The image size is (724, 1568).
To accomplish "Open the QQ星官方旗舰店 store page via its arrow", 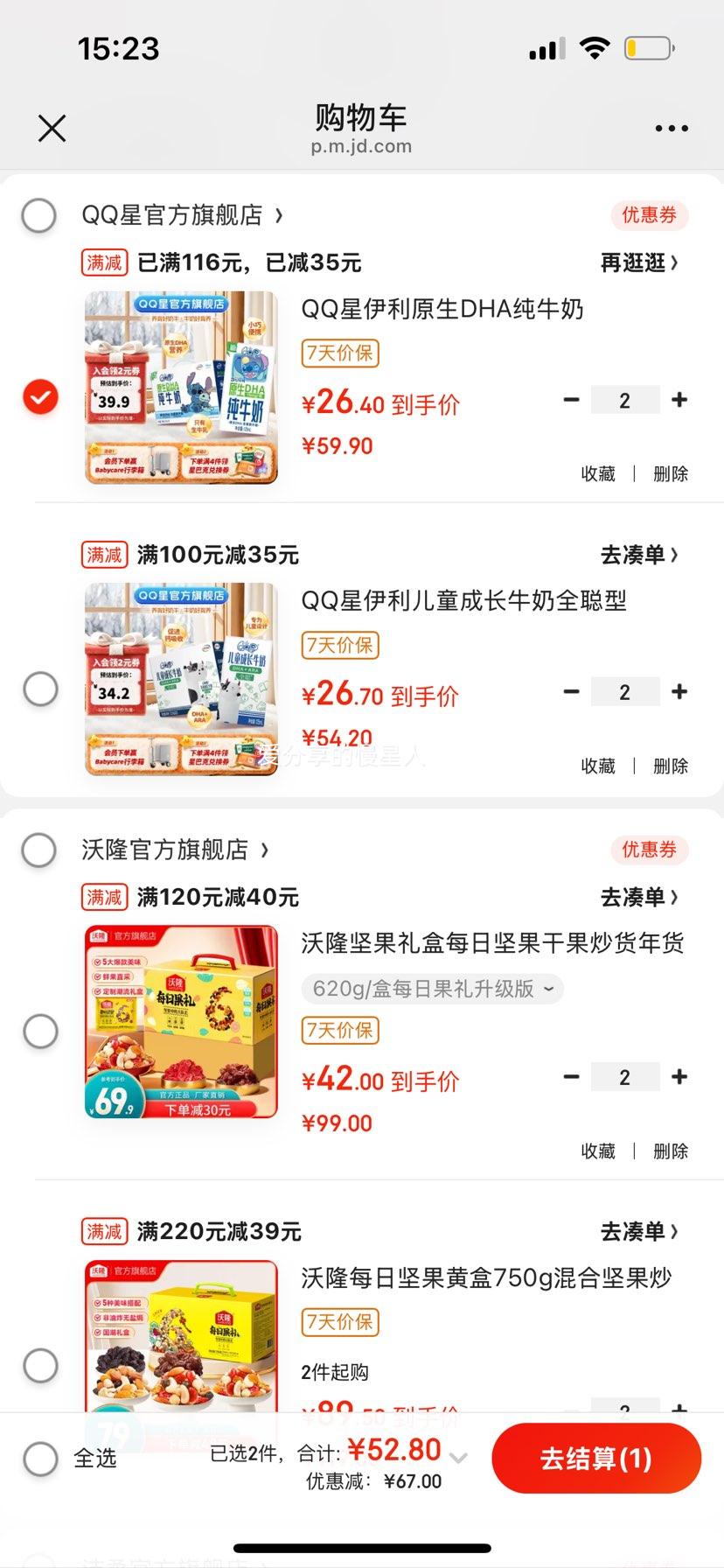I will tap(280, 215).
